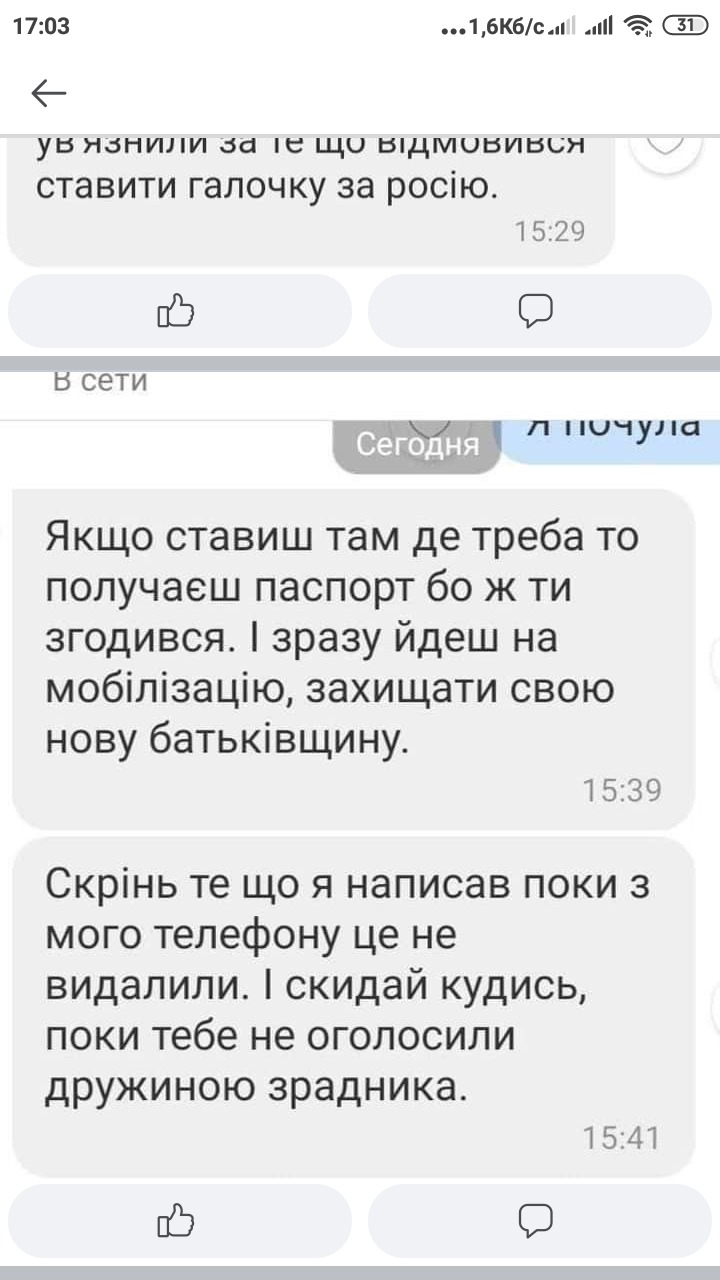Go back using the top arrow
Screen dimensions: 720x1280
[48, 94]
